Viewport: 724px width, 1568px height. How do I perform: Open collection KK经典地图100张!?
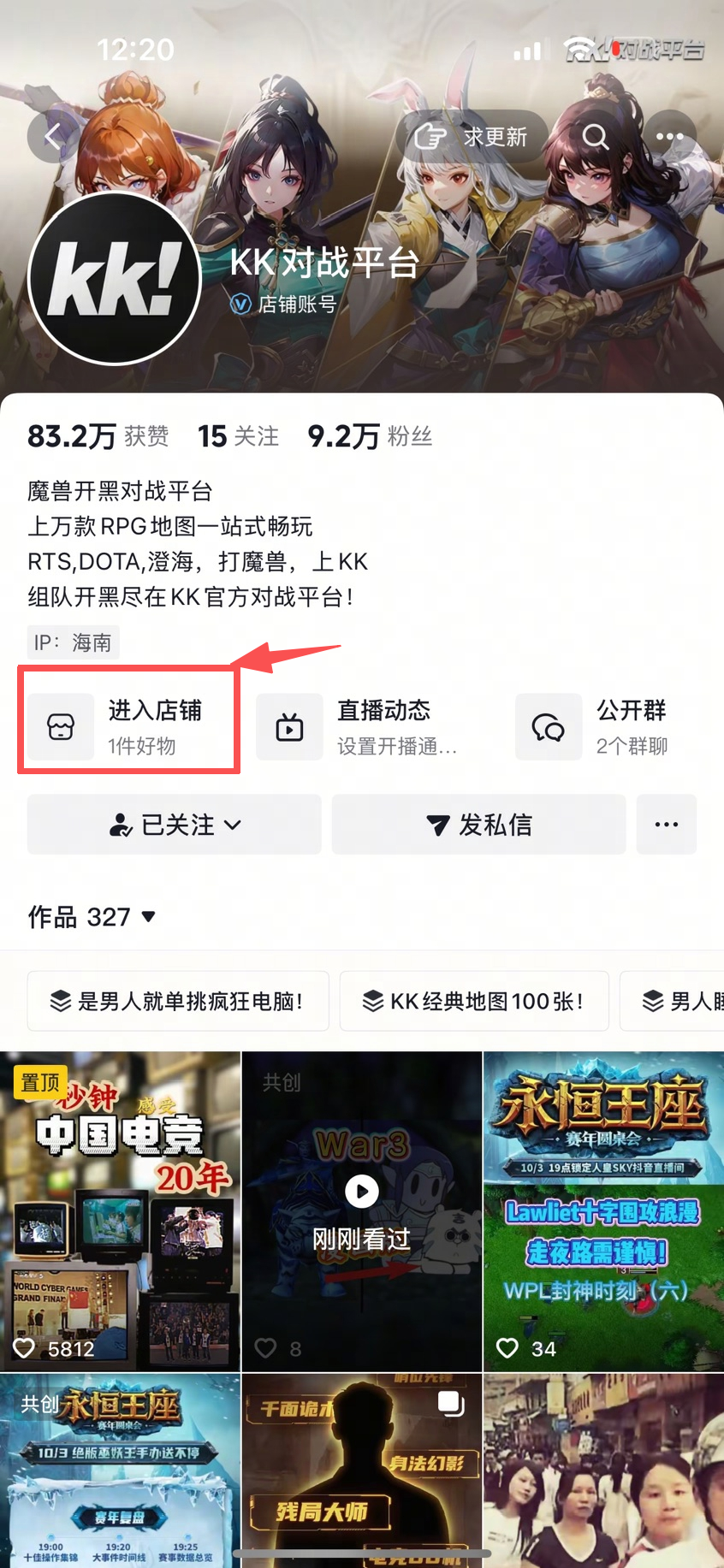pos(474,1001)
